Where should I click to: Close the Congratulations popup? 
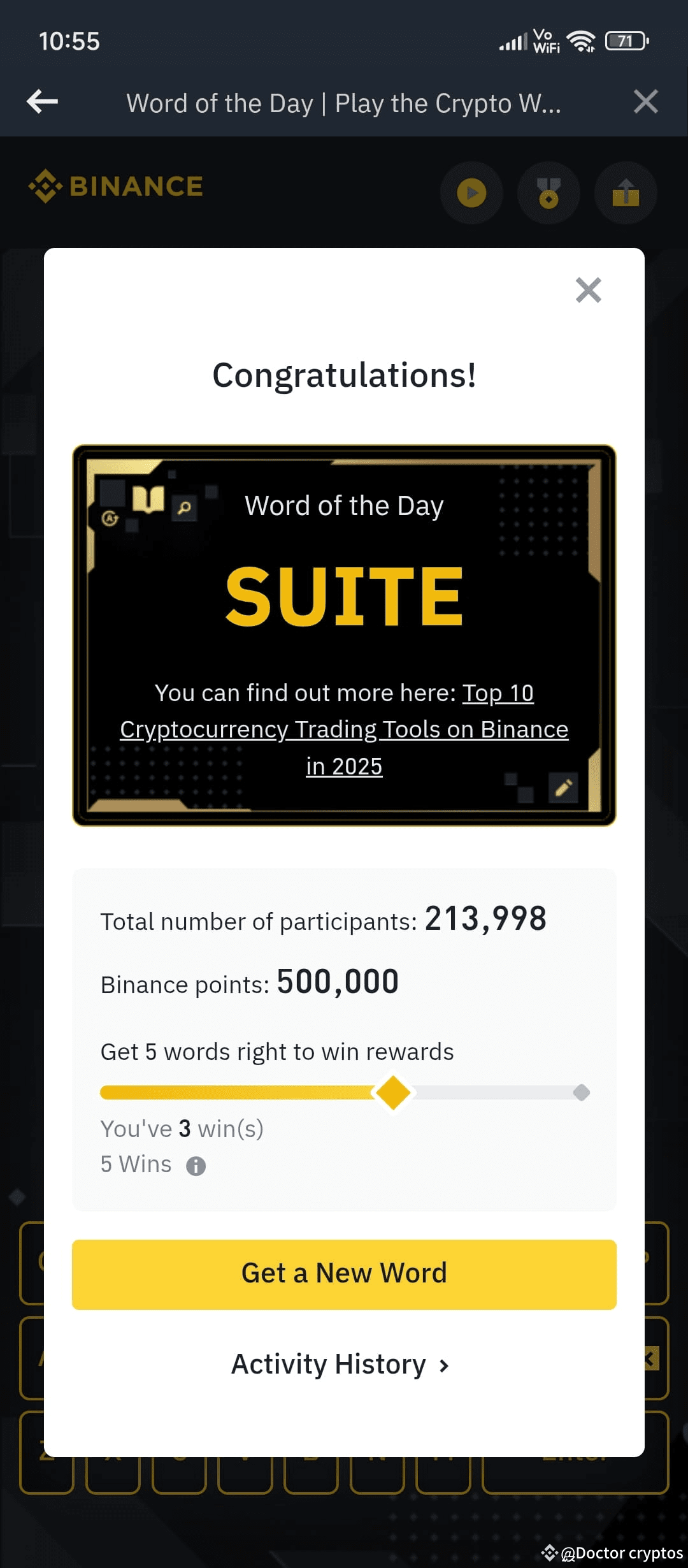click(587, 290)
